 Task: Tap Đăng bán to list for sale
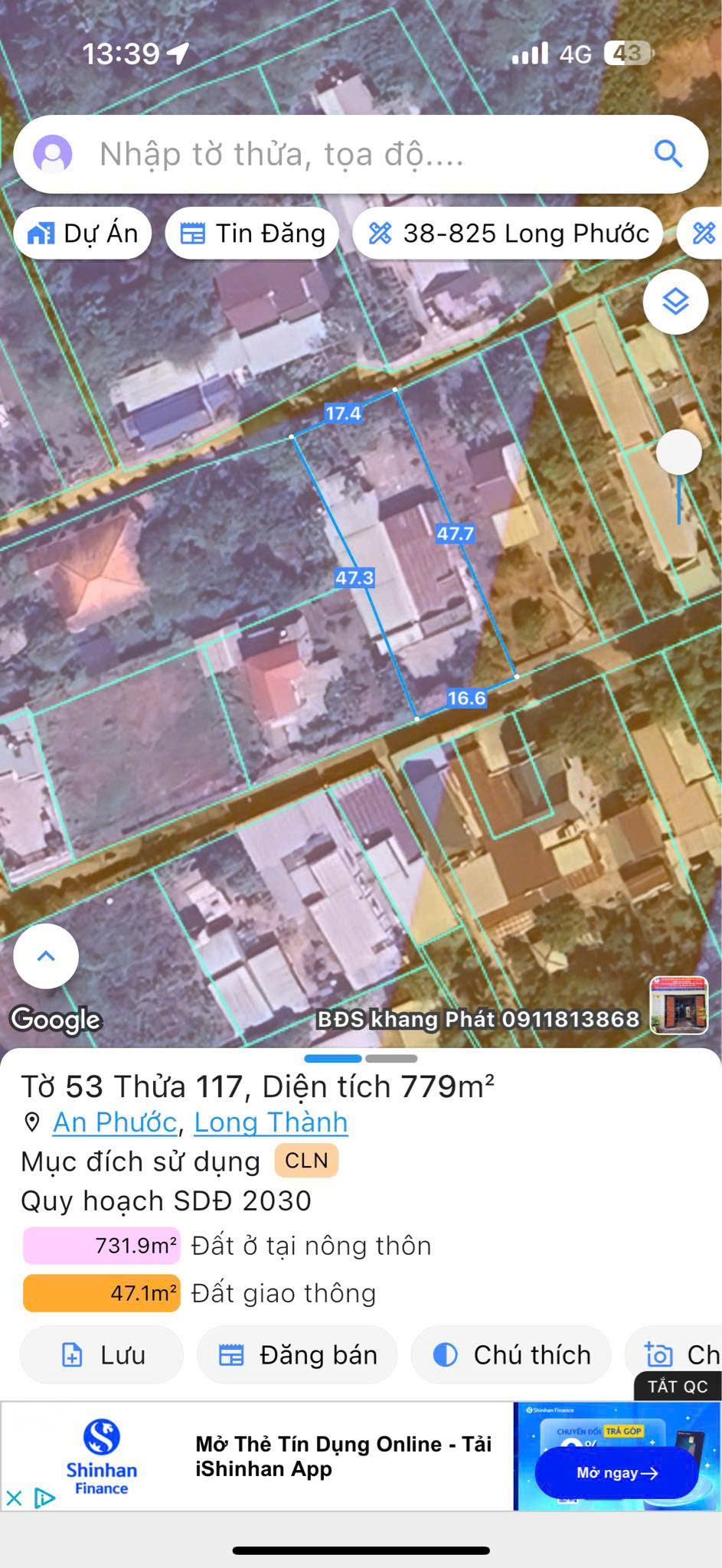[x=297, y=1355]
